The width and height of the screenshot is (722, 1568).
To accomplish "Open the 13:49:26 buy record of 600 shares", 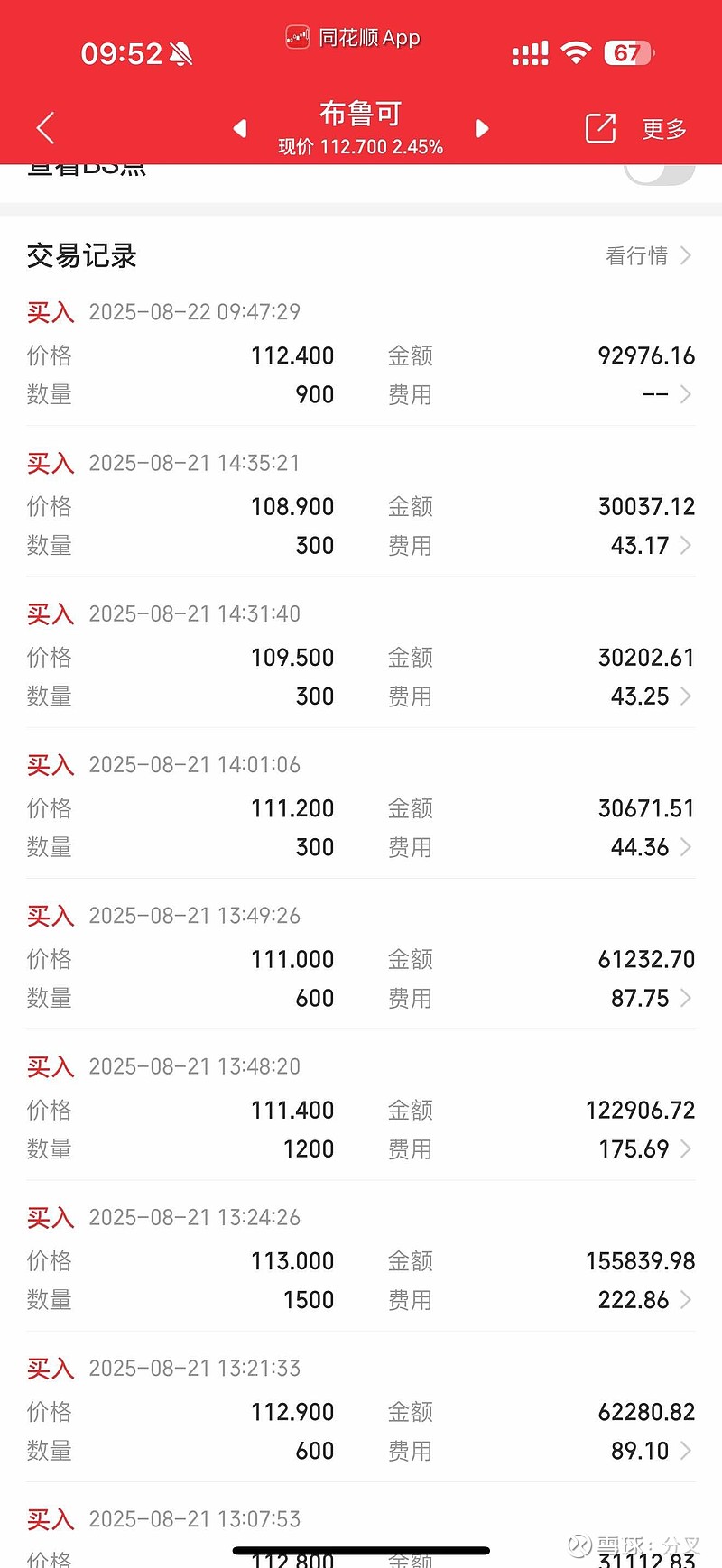I will coord(361,956).
